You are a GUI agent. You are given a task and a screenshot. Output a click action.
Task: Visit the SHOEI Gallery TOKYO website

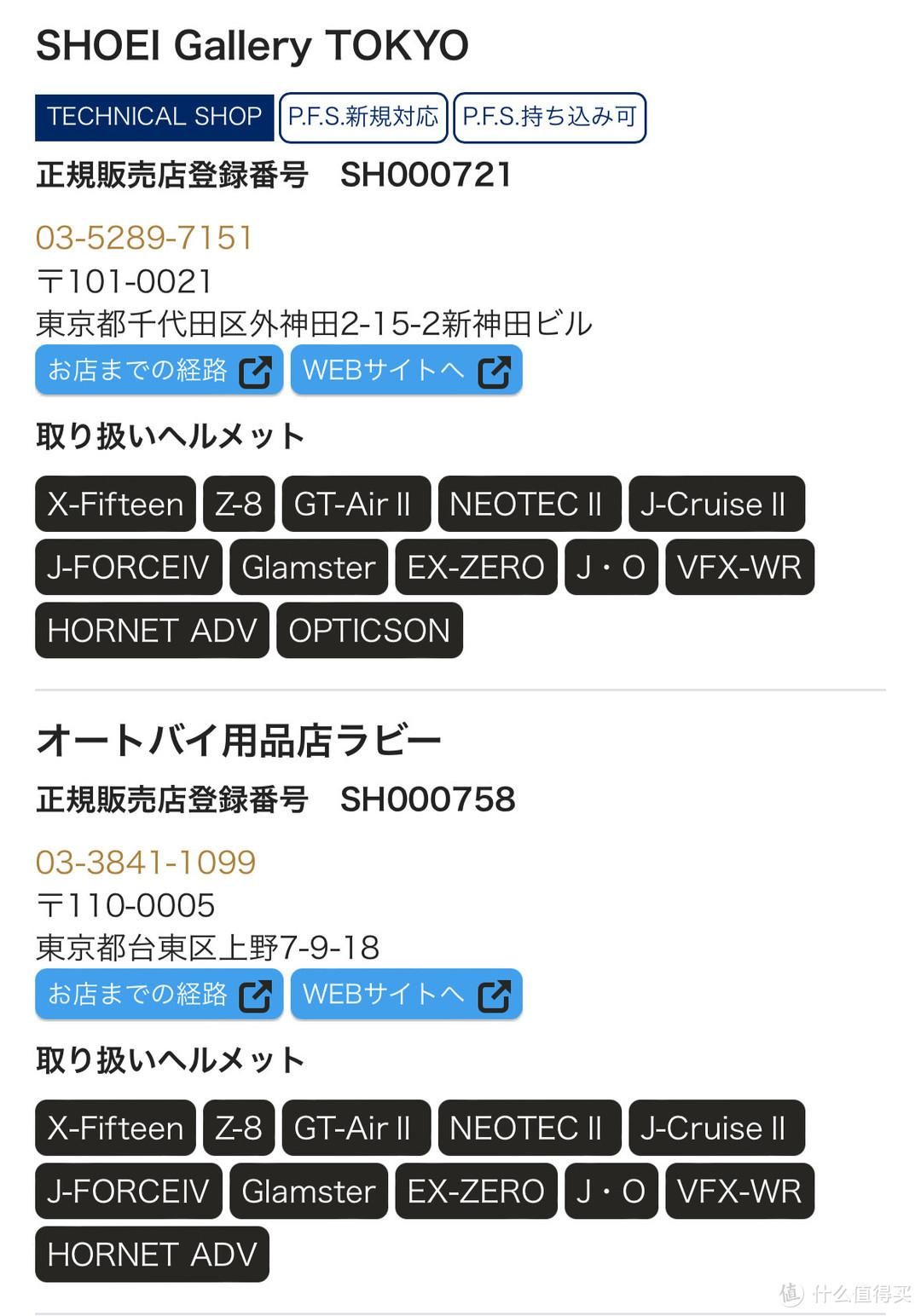click(406, 370)
